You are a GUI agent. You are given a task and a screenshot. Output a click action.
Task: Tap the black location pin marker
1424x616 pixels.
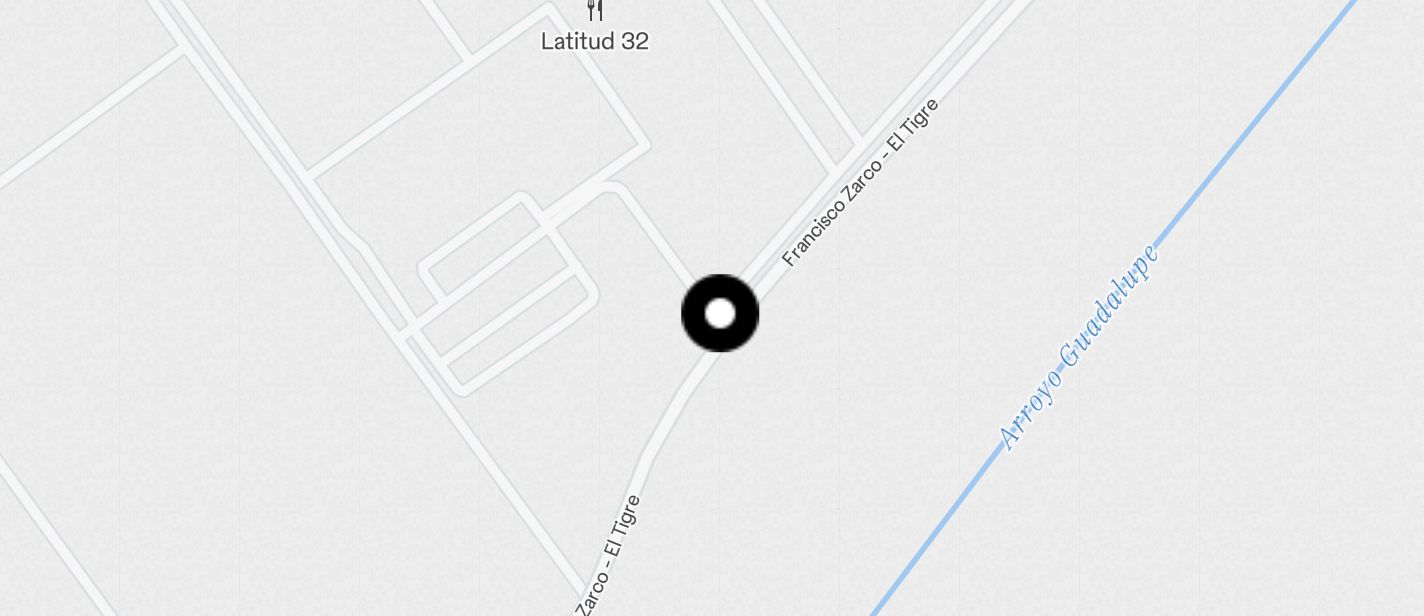point(720,313)
